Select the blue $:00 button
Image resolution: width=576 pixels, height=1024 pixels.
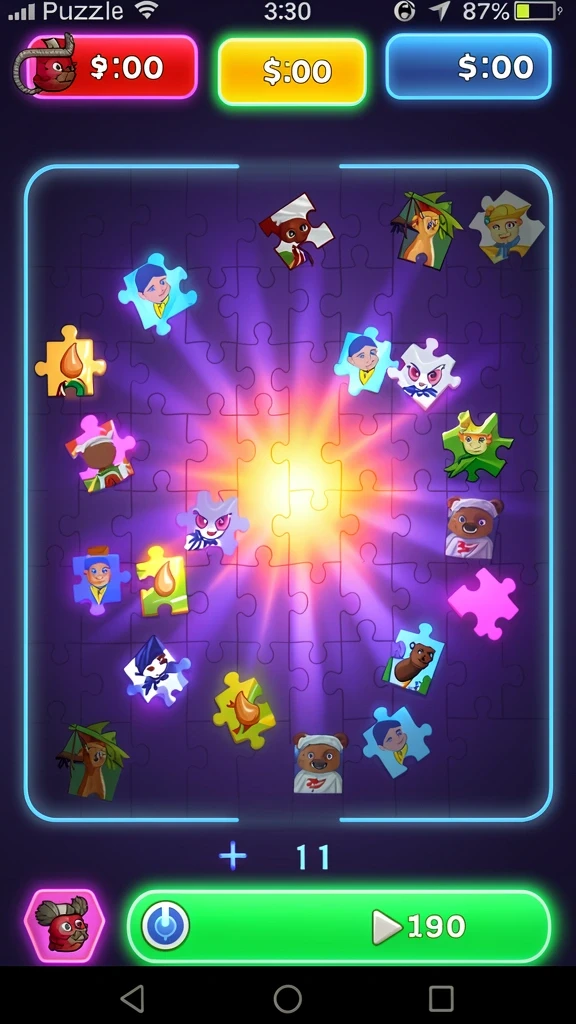tap(468, 67)
